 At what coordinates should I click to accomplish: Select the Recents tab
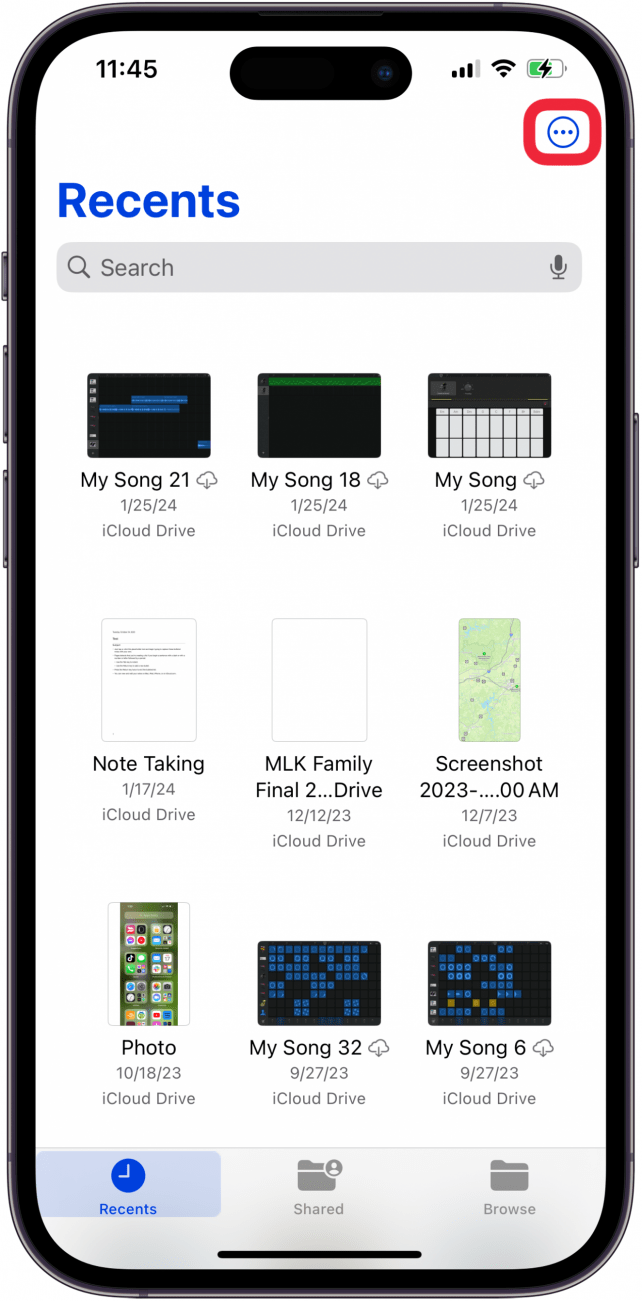tap(128, 1186)
